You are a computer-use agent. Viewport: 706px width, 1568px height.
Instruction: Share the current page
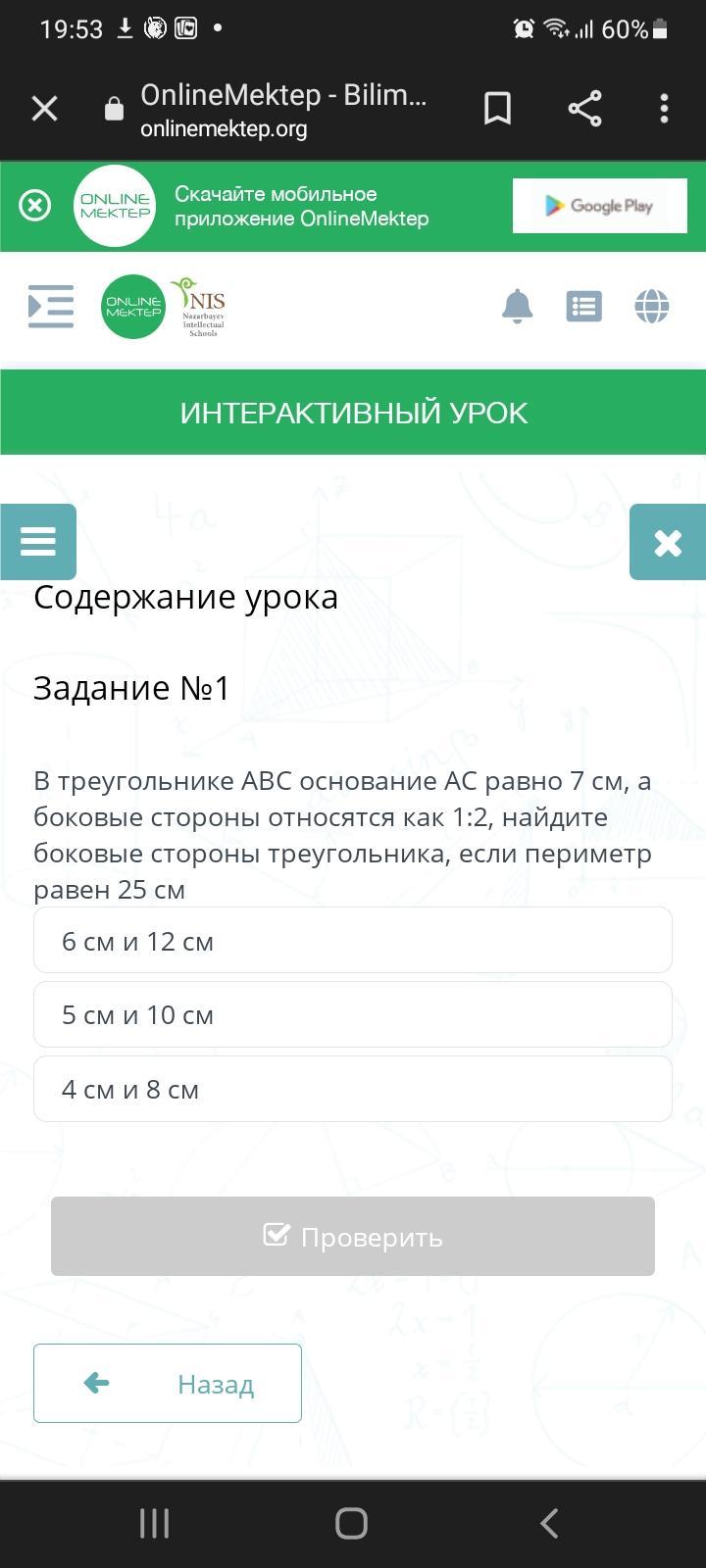coord(584,108)
